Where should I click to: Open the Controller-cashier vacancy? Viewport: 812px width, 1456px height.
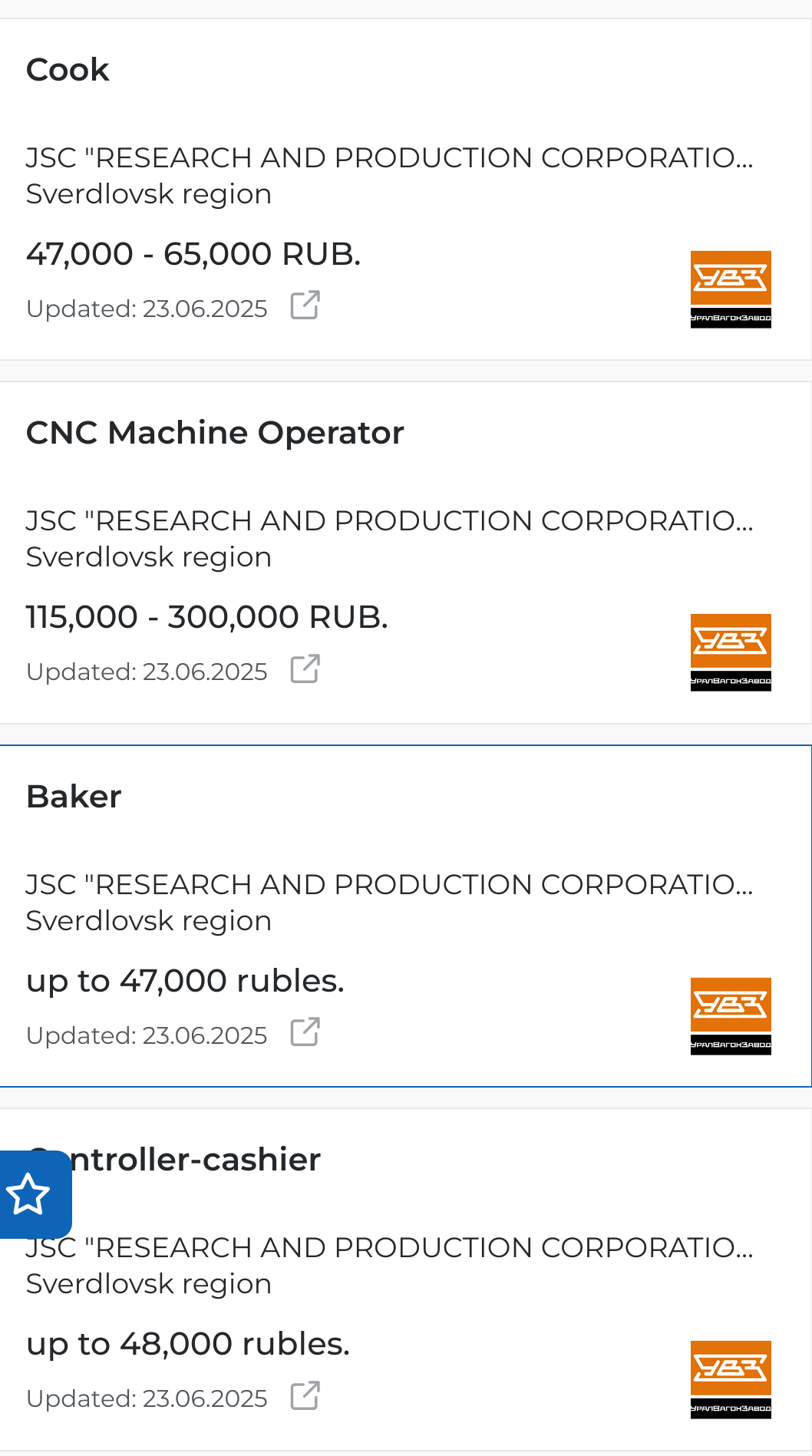173,1160
